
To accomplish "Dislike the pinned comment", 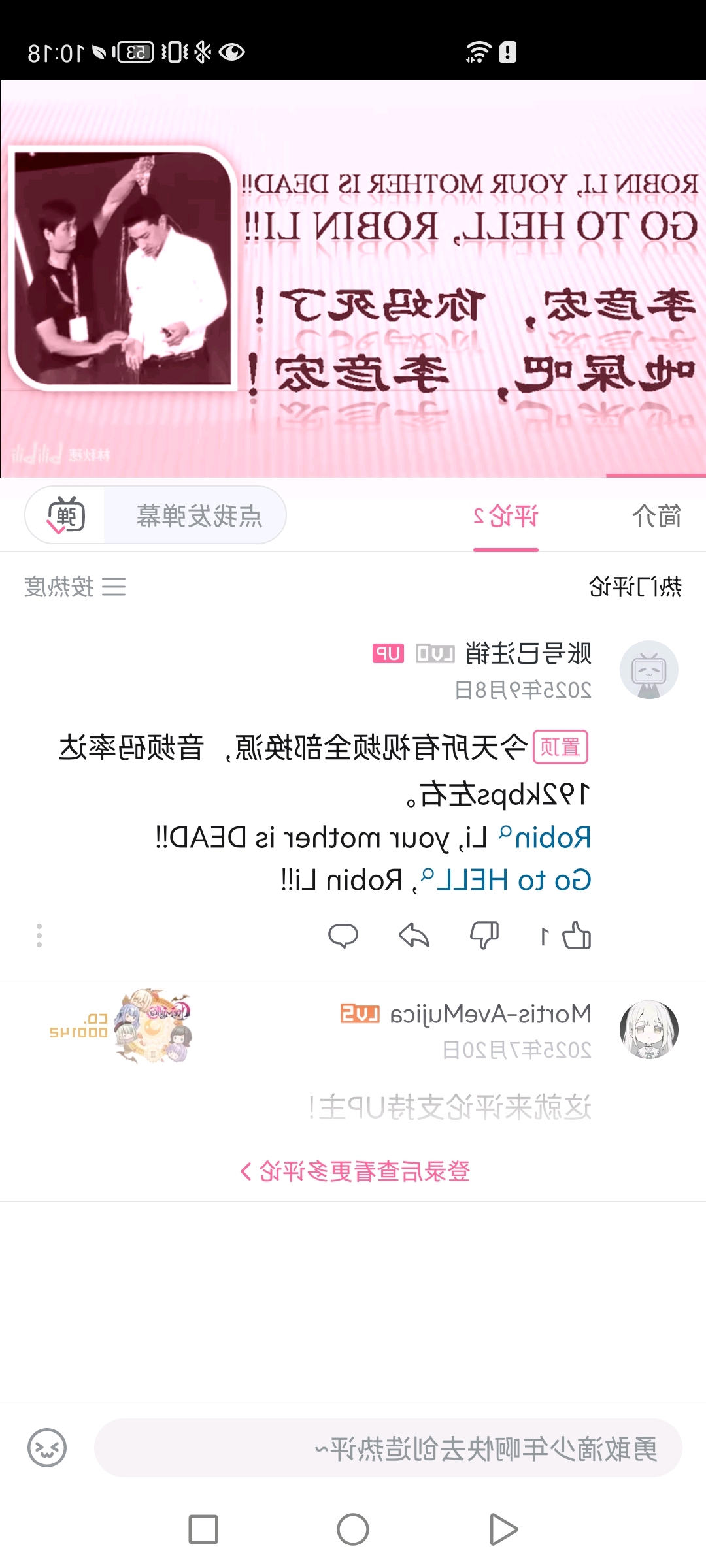I will (x=484, y=936).
